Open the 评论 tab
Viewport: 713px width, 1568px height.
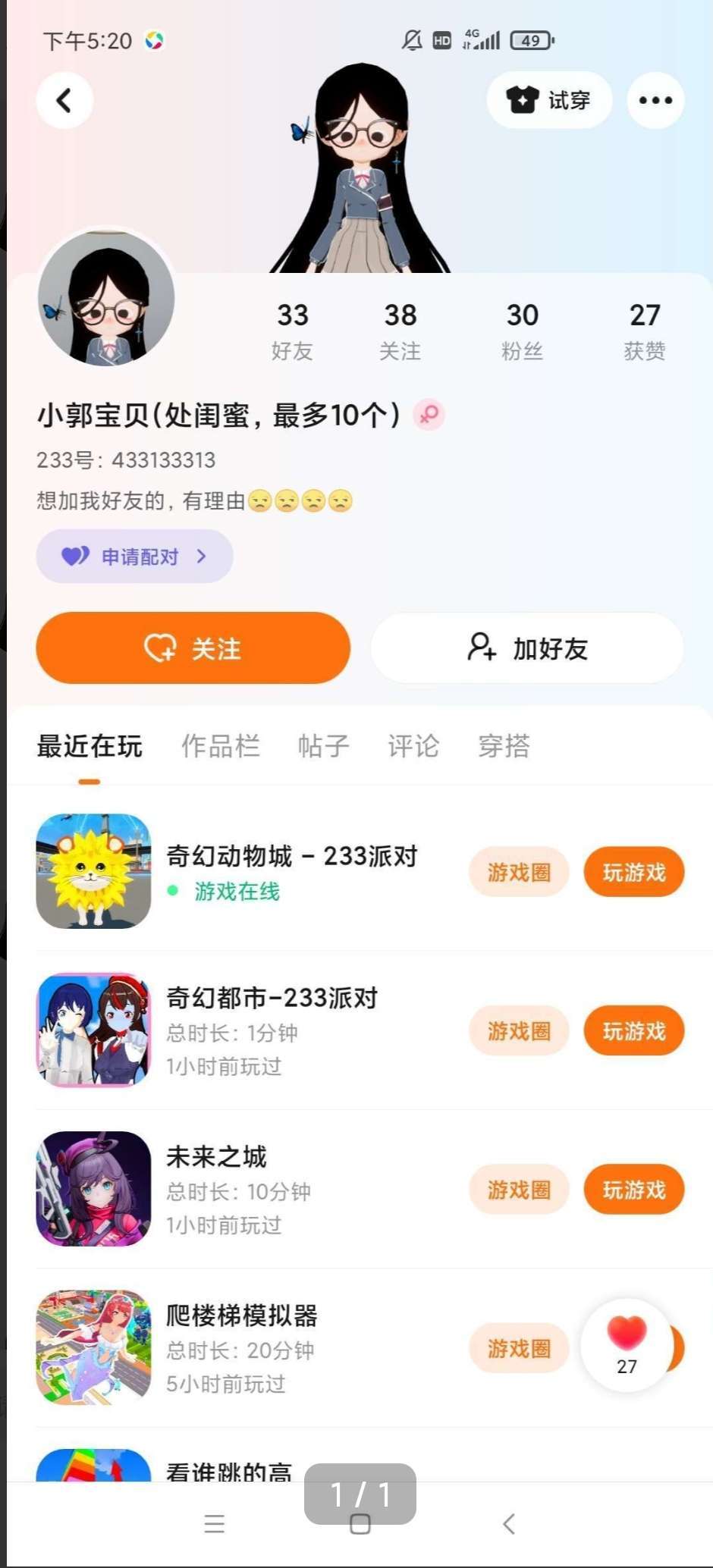[413, 746]
